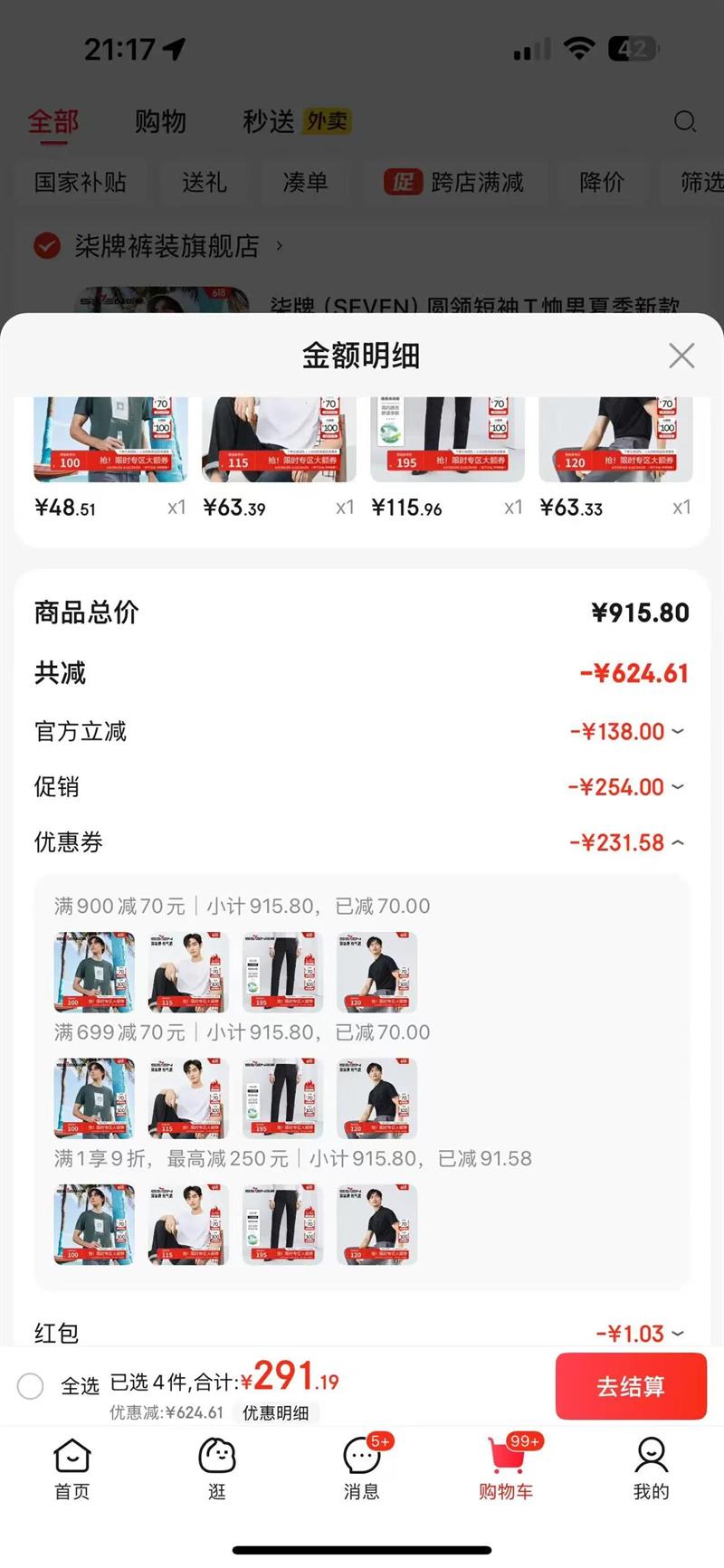Screen dimensions: 724x1568
Task: Toggle the 全选 select-all checkbox
Action: pyautogui.click(x=31, y=1385)
